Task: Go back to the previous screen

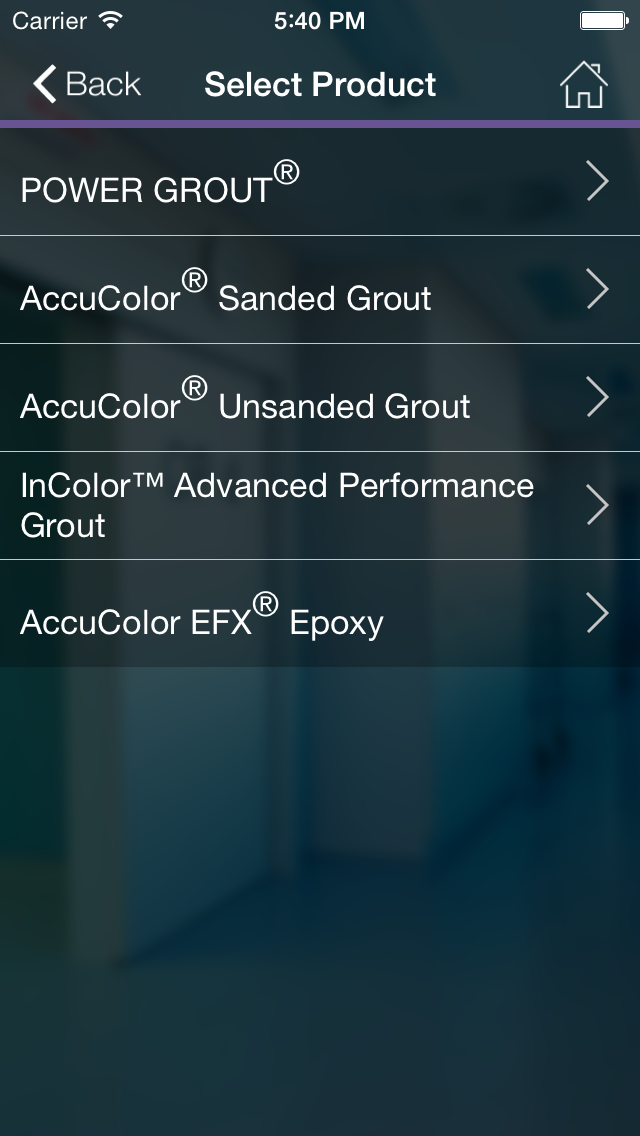Action: (x=87, y=84)
